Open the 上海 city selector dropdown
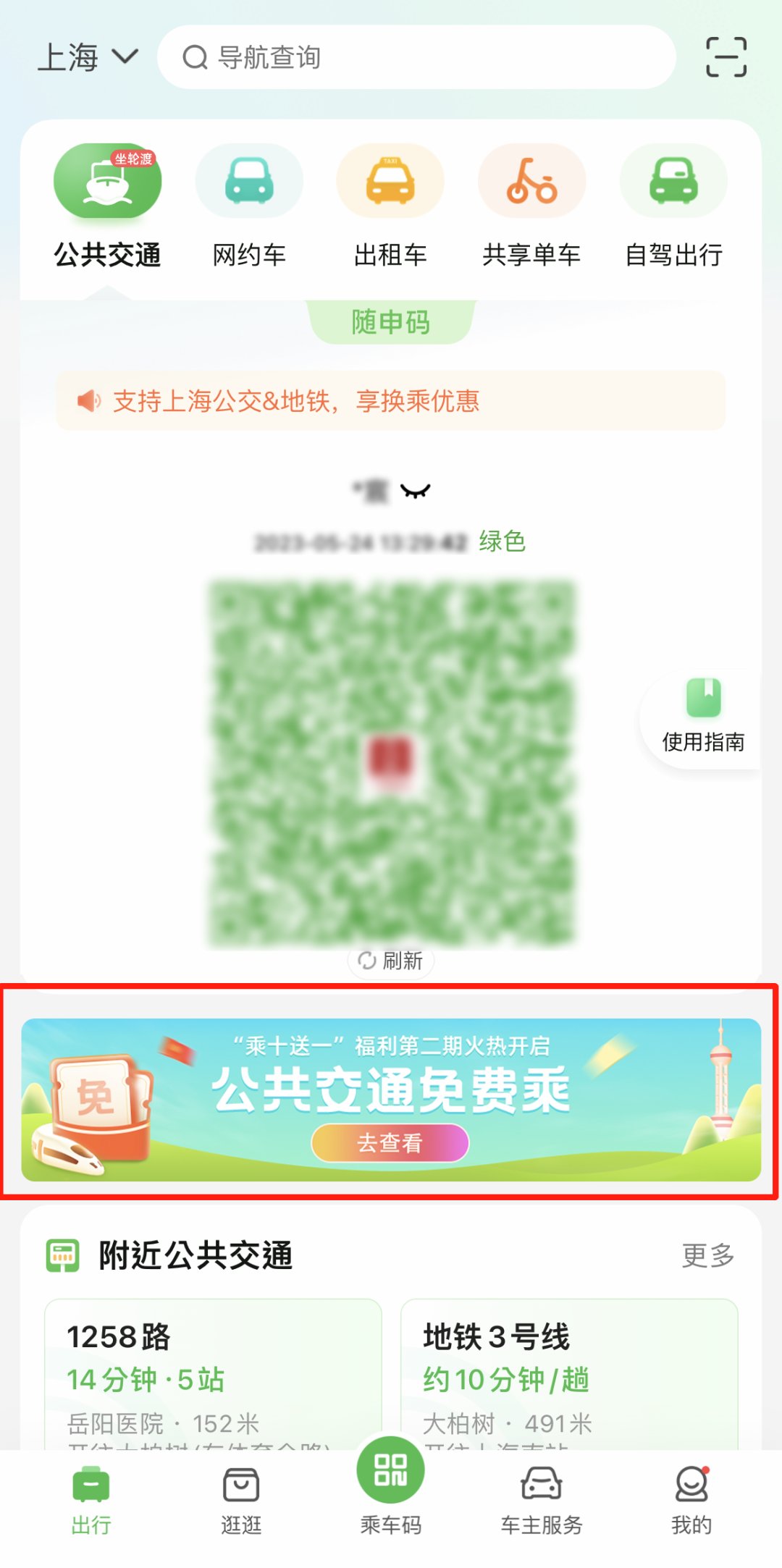This screenshot has height=1568, width=782. (x=87, y=57)
